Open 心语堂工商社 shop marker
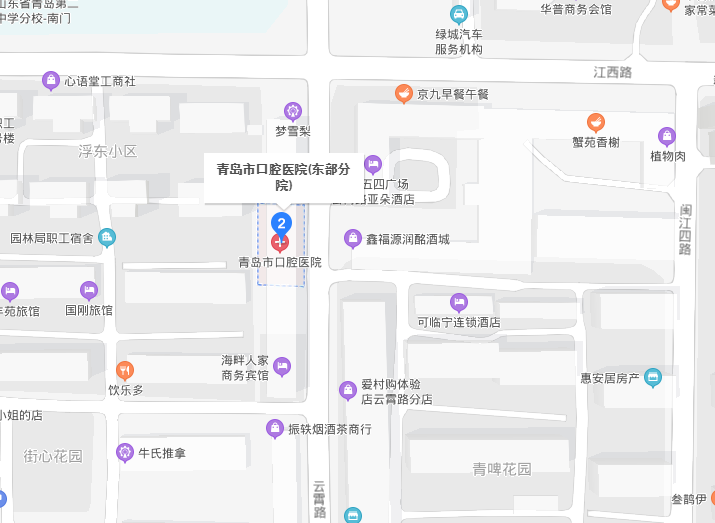Screen dimensions: 715x523 pyautogui.click(x=50, y=80)
